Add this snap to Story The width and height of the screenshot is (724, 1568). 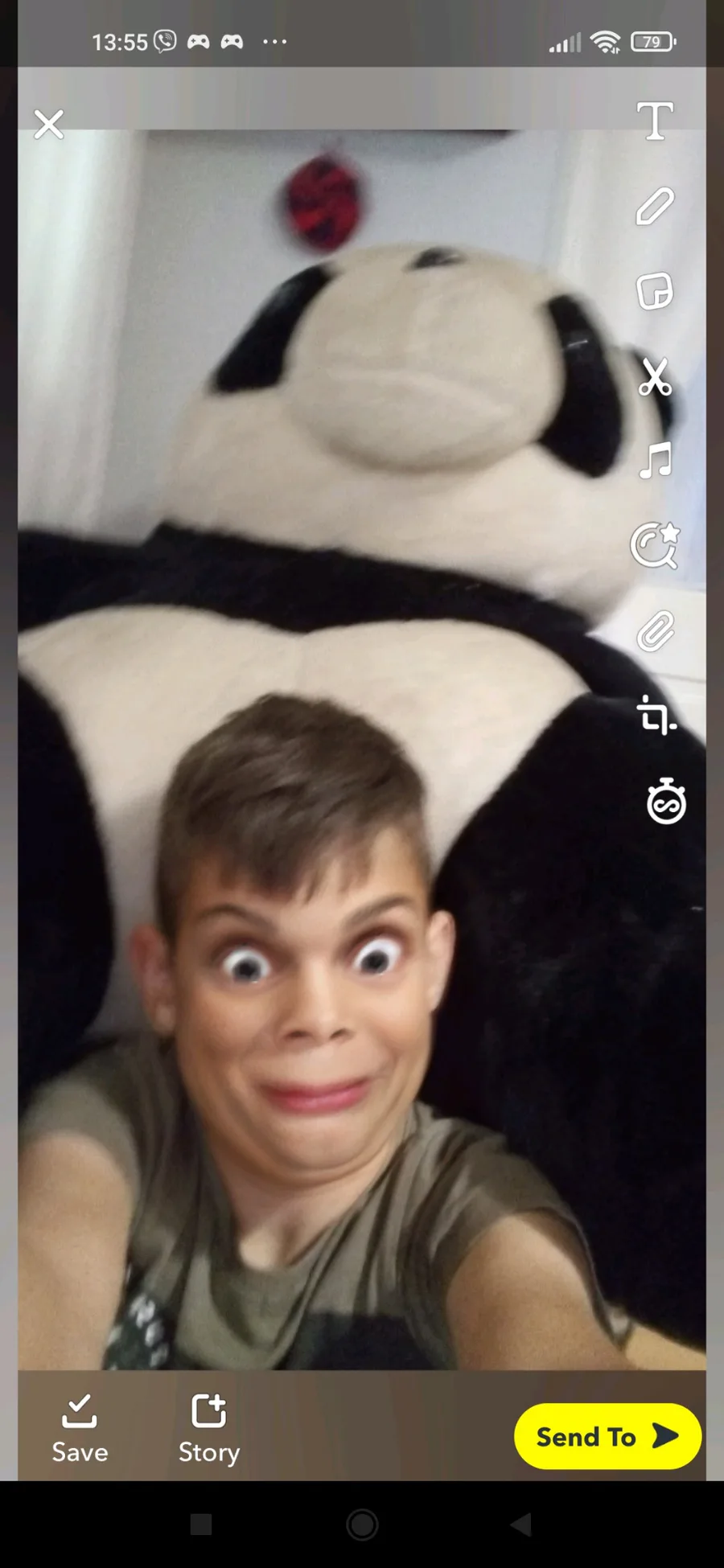click(x=209, y=1429)
